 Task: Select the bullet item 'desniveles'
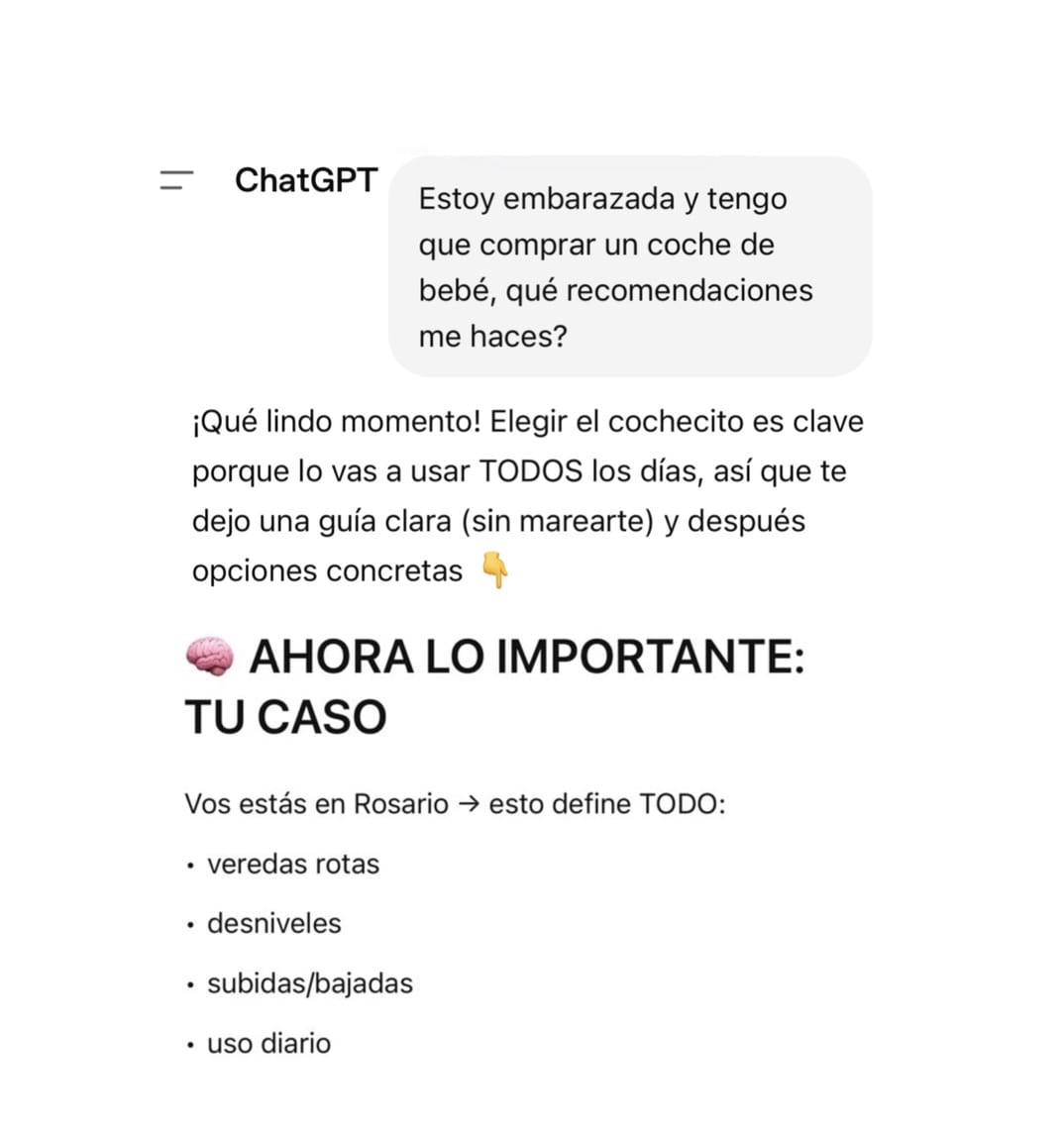[x=272, y=923]
